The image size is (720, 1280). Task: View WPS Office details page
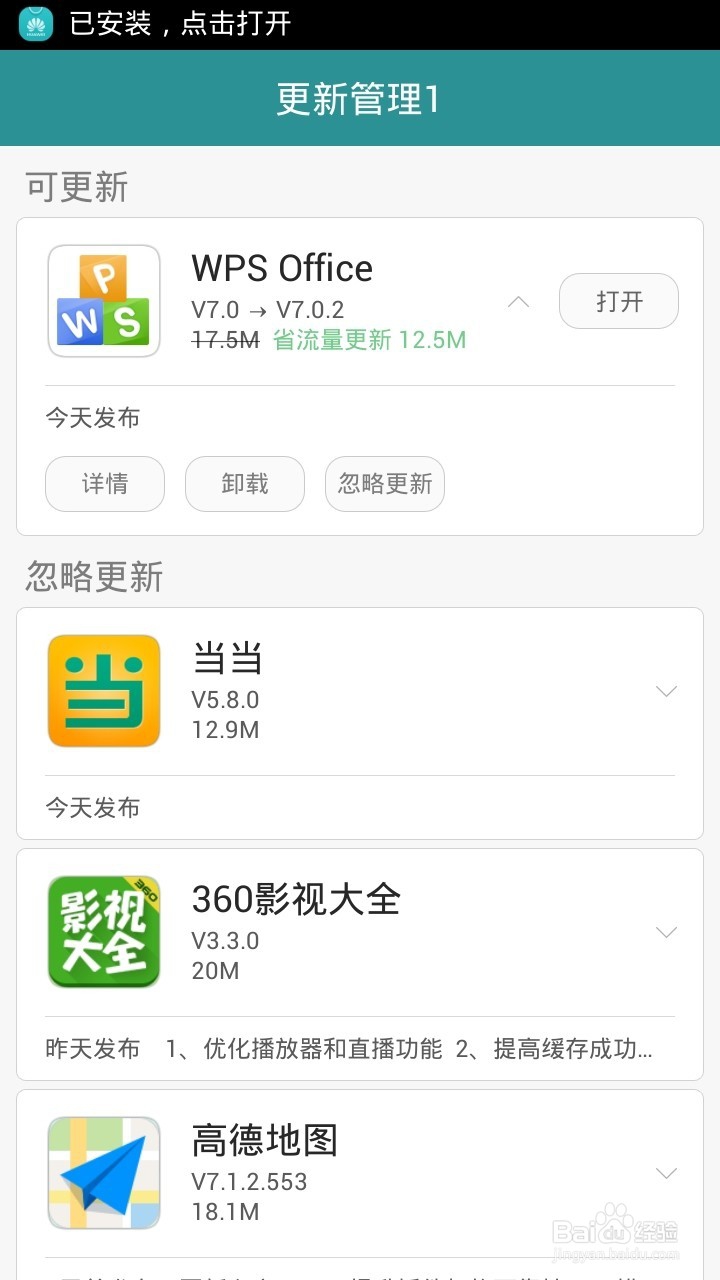[x=105, y=484]
